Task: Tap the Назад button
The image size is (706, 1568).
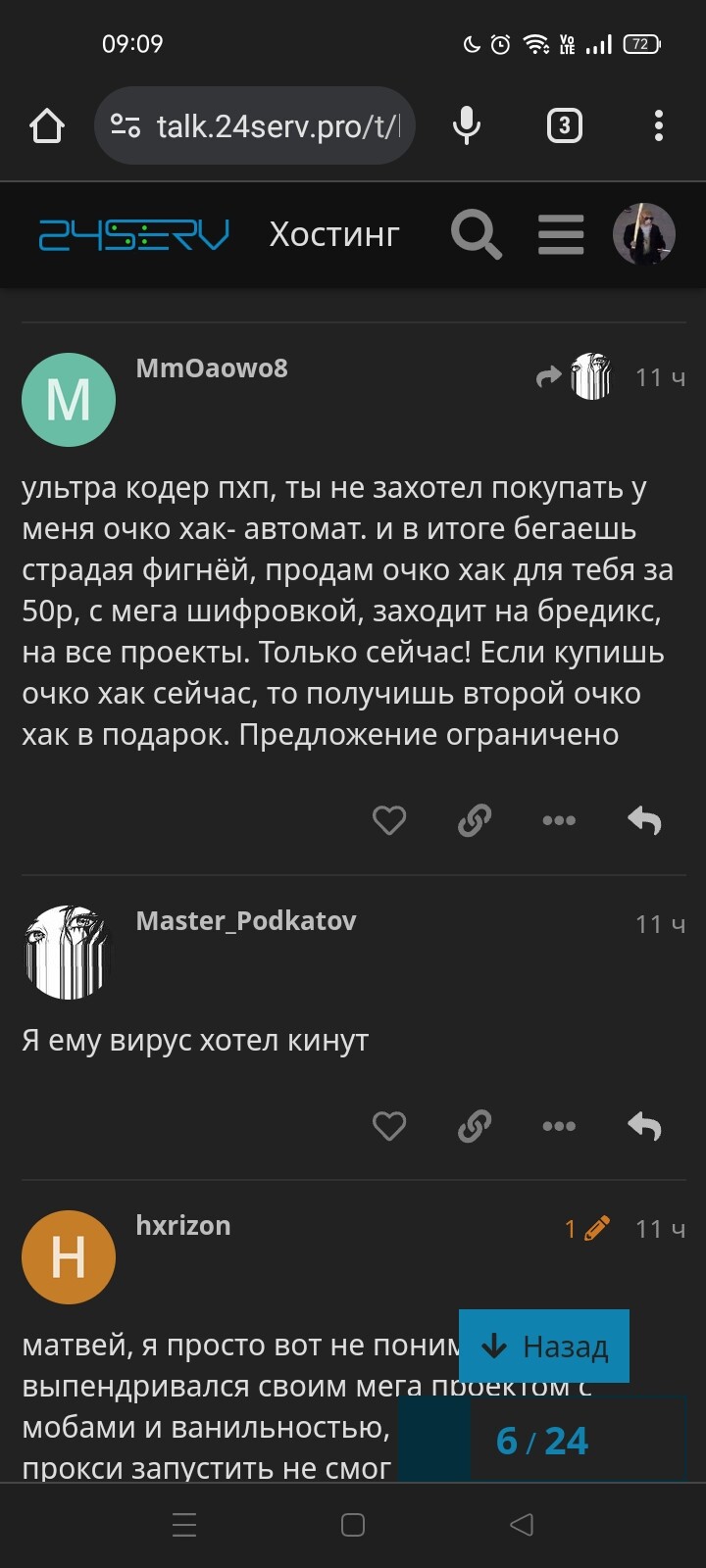Action: [544, 1347]
